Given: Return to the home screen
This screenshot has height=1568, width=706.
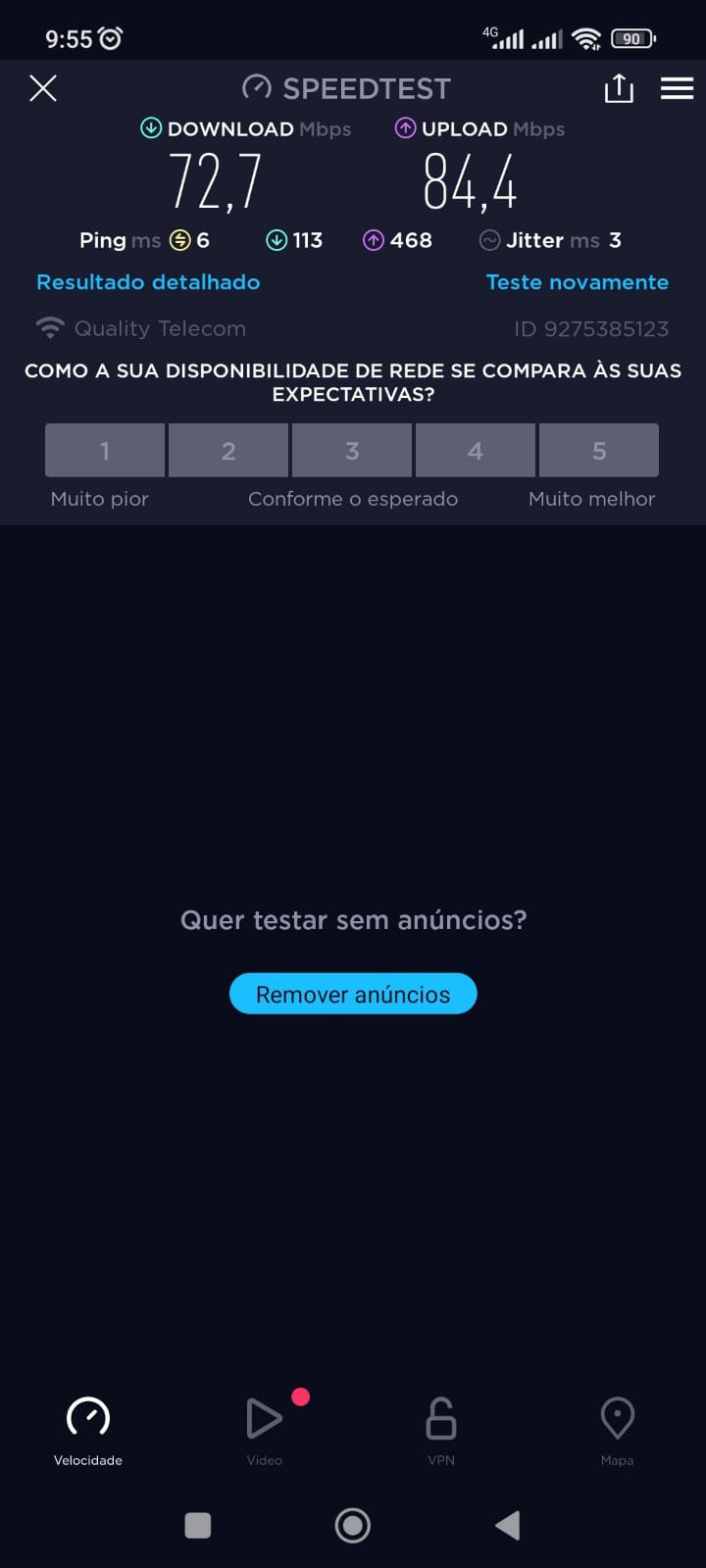Looking at the screenshot, I should [x=353, y=1525].
